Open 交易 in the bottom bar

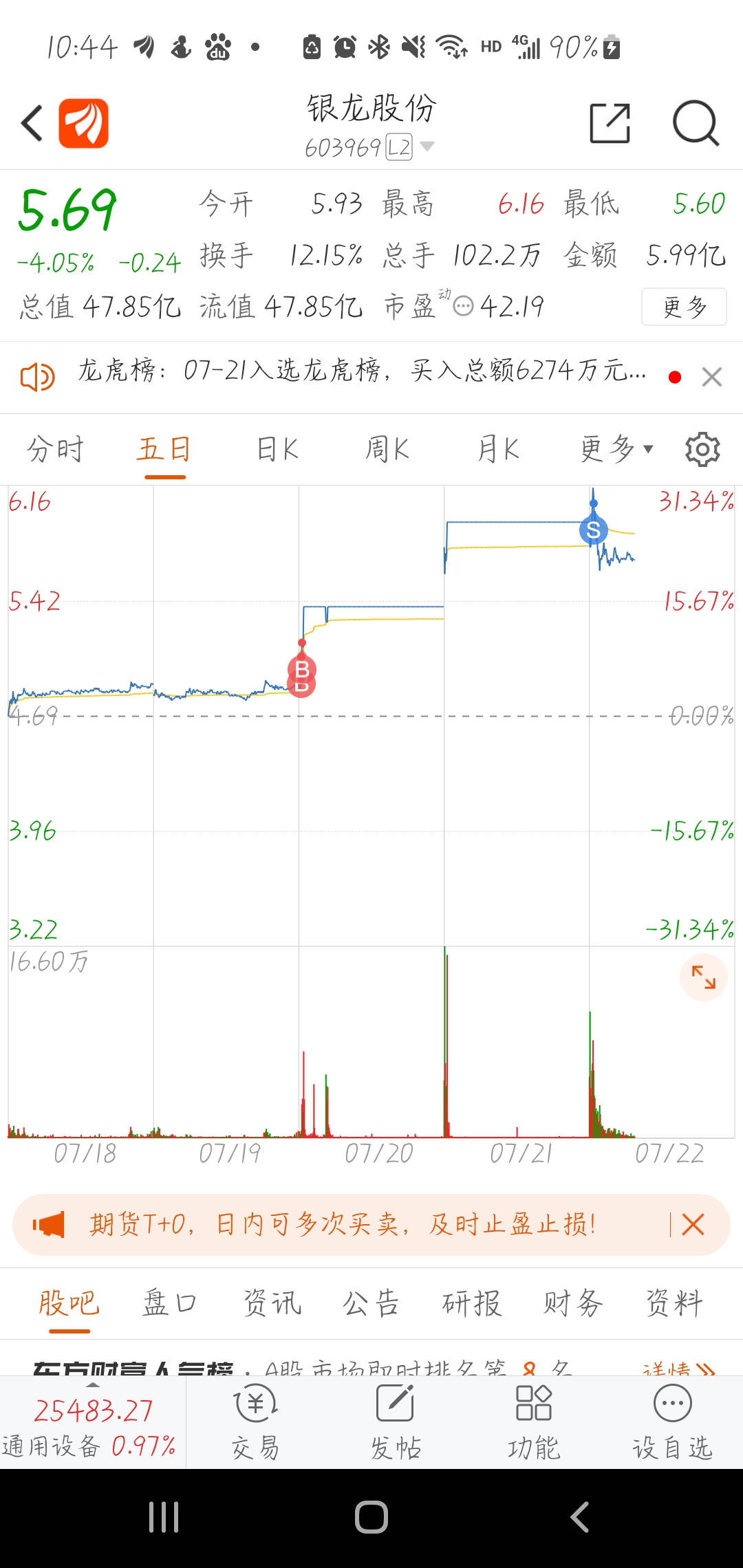pos(256,1421)
